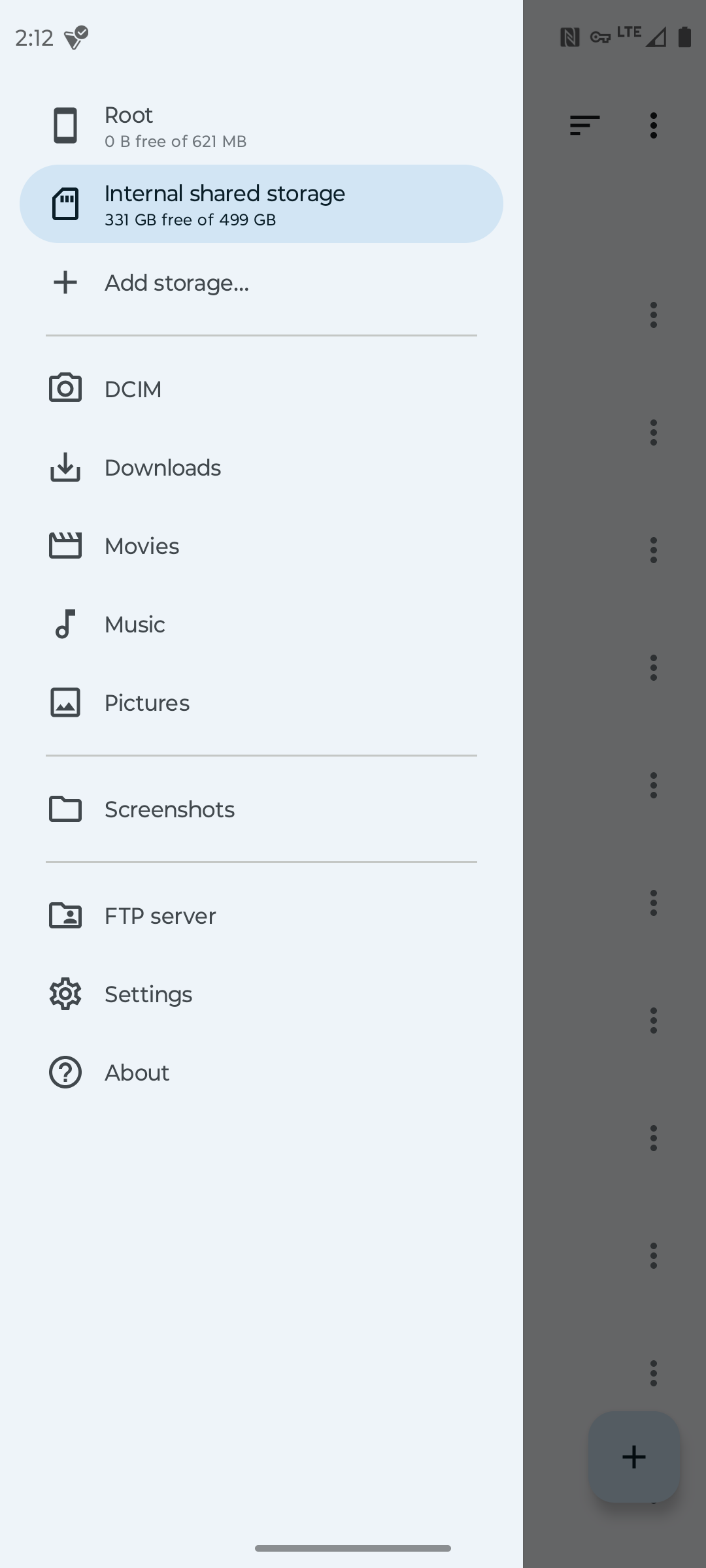This screenshot has width=706, height=1568.
Task: Open Internal shared storage
Action: (x=261, y=204)
